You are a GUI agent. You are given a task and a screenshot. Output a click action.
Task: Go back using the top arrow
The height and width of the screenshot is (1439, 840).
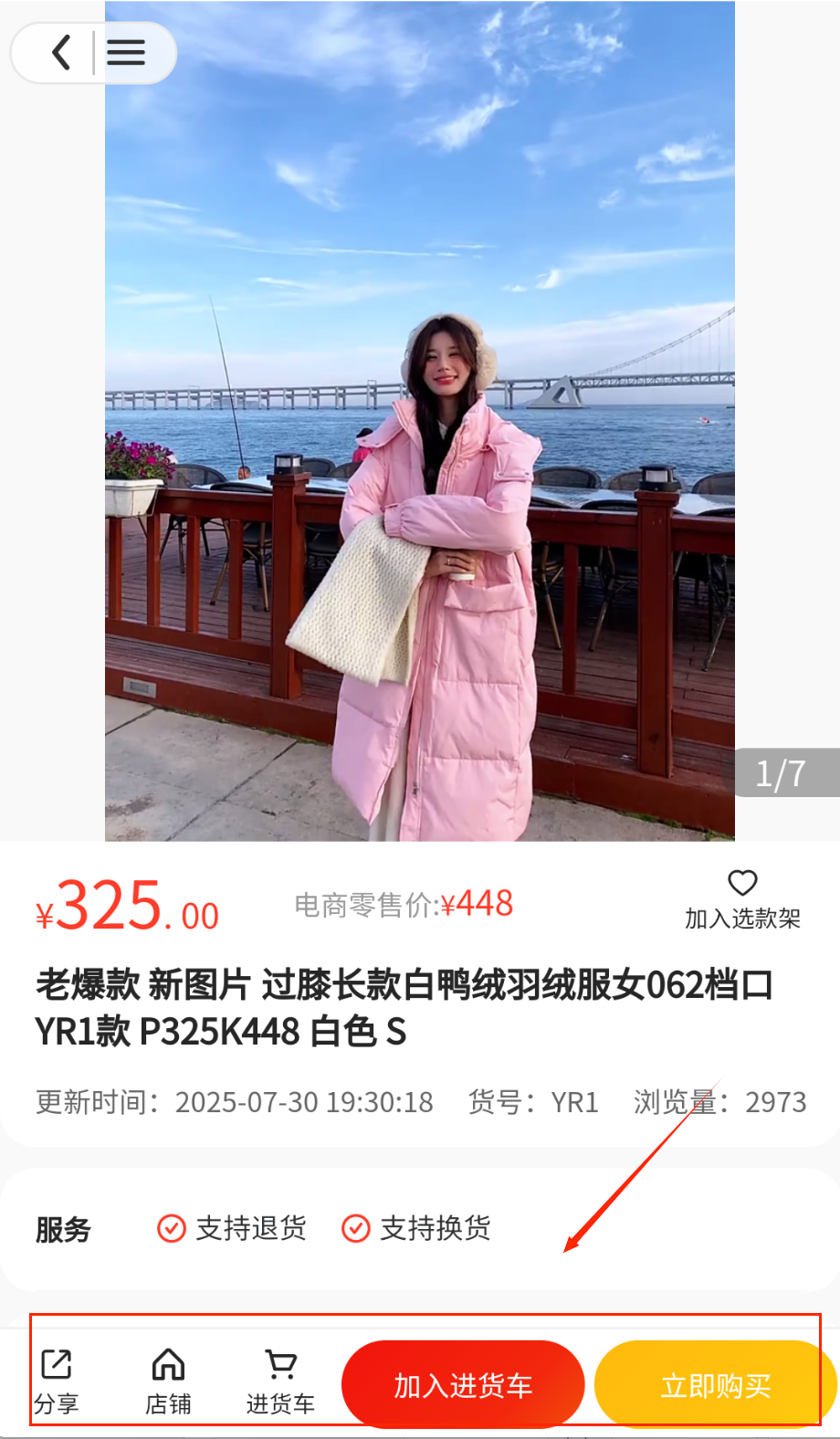click(x=60, y=53)
